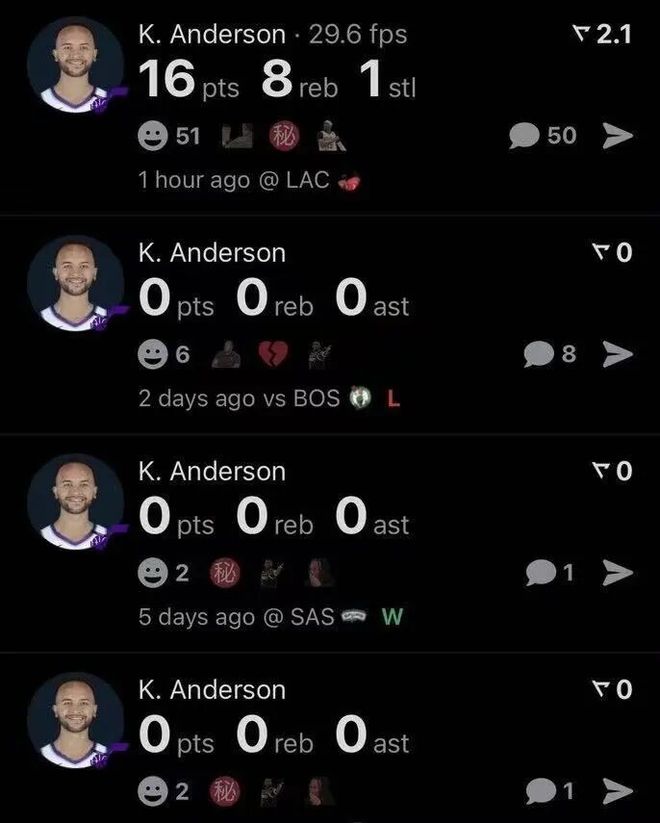Share the 16 pts game @ LAC

pyautogui.click(x=618, y=136)
